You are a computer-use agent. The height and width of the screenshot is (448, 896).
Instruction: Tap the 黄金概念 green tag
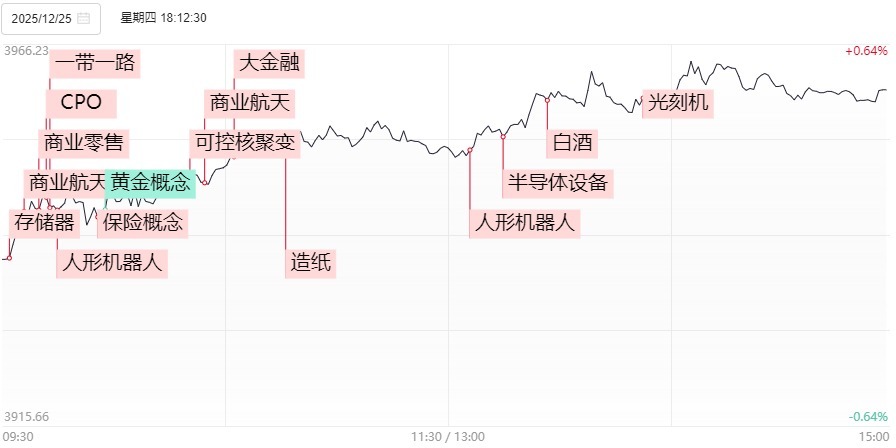[x=149, y=183]
